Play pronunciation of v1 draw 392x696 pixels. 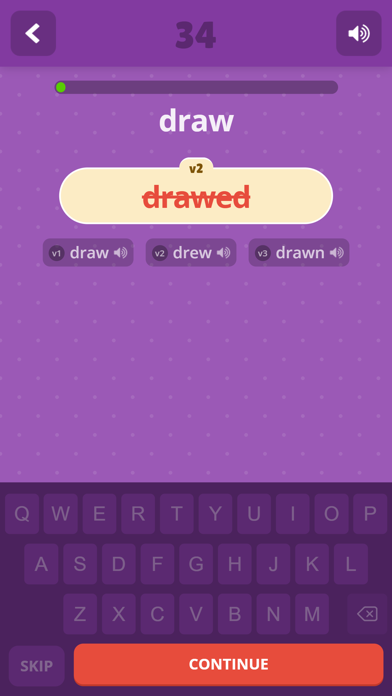pos(120,253)
